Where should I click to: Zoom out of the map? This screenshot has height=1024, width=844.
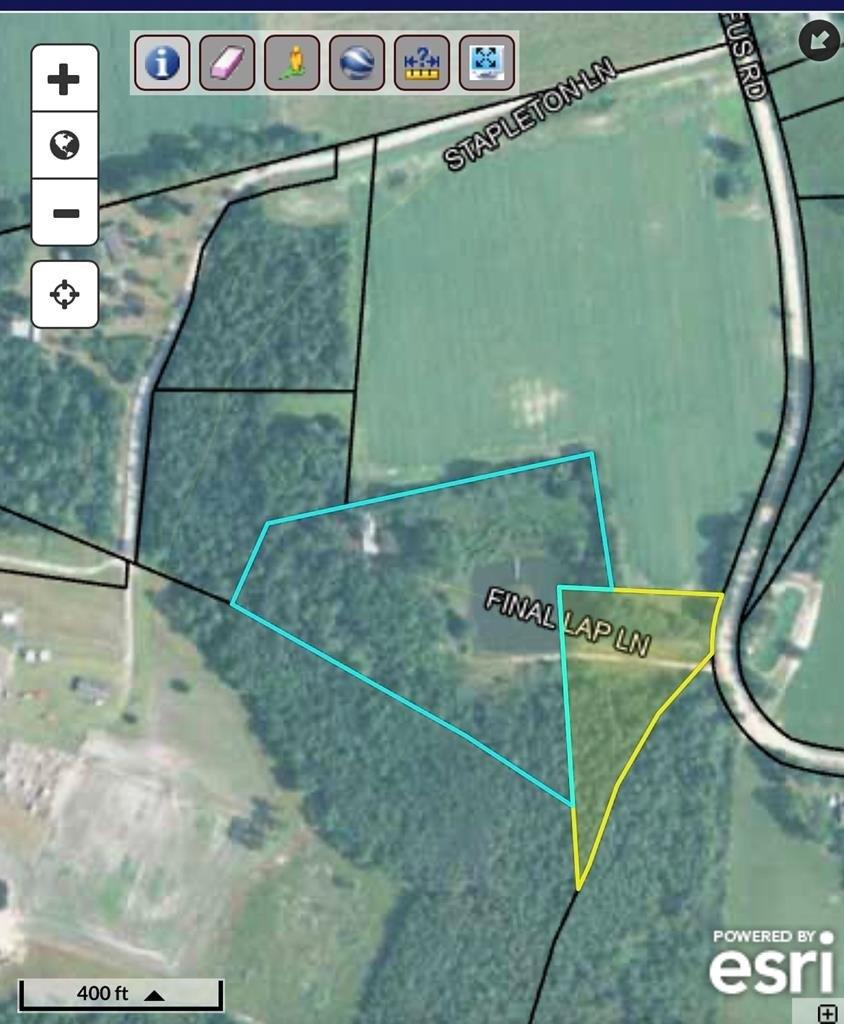tap(64, 213)
